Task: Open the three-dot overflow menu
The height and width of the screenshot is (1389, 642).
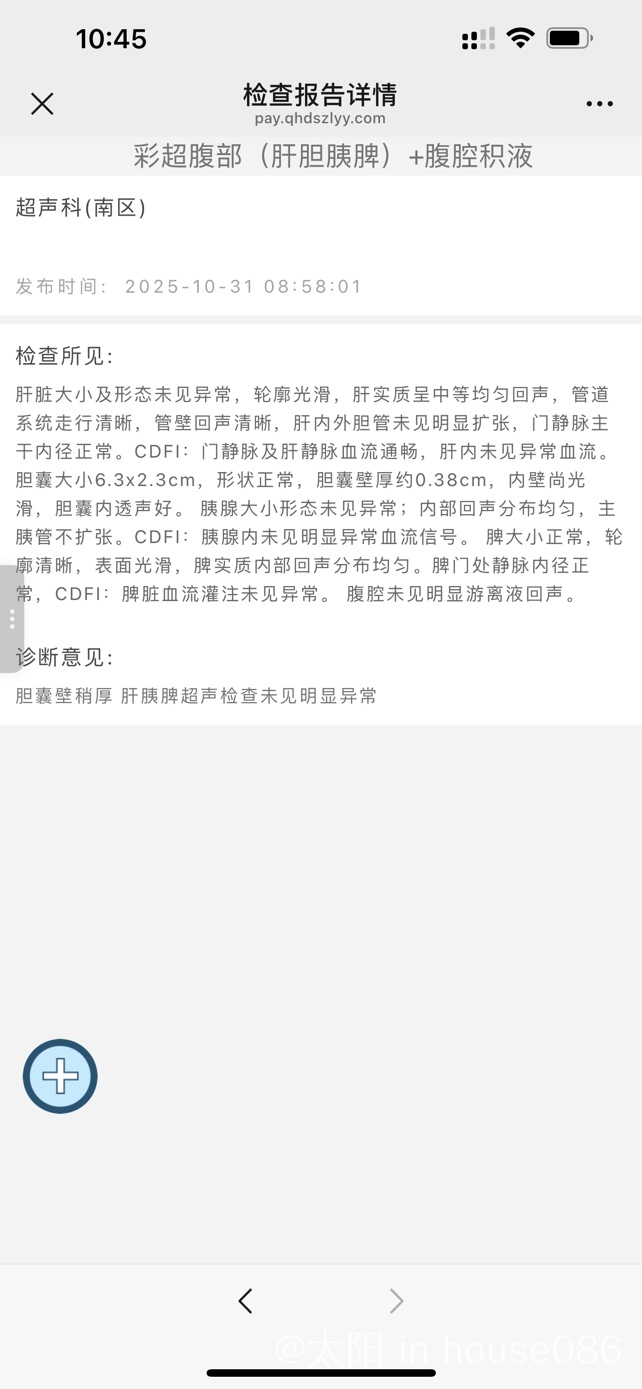Action: click(x=599, y=104)
